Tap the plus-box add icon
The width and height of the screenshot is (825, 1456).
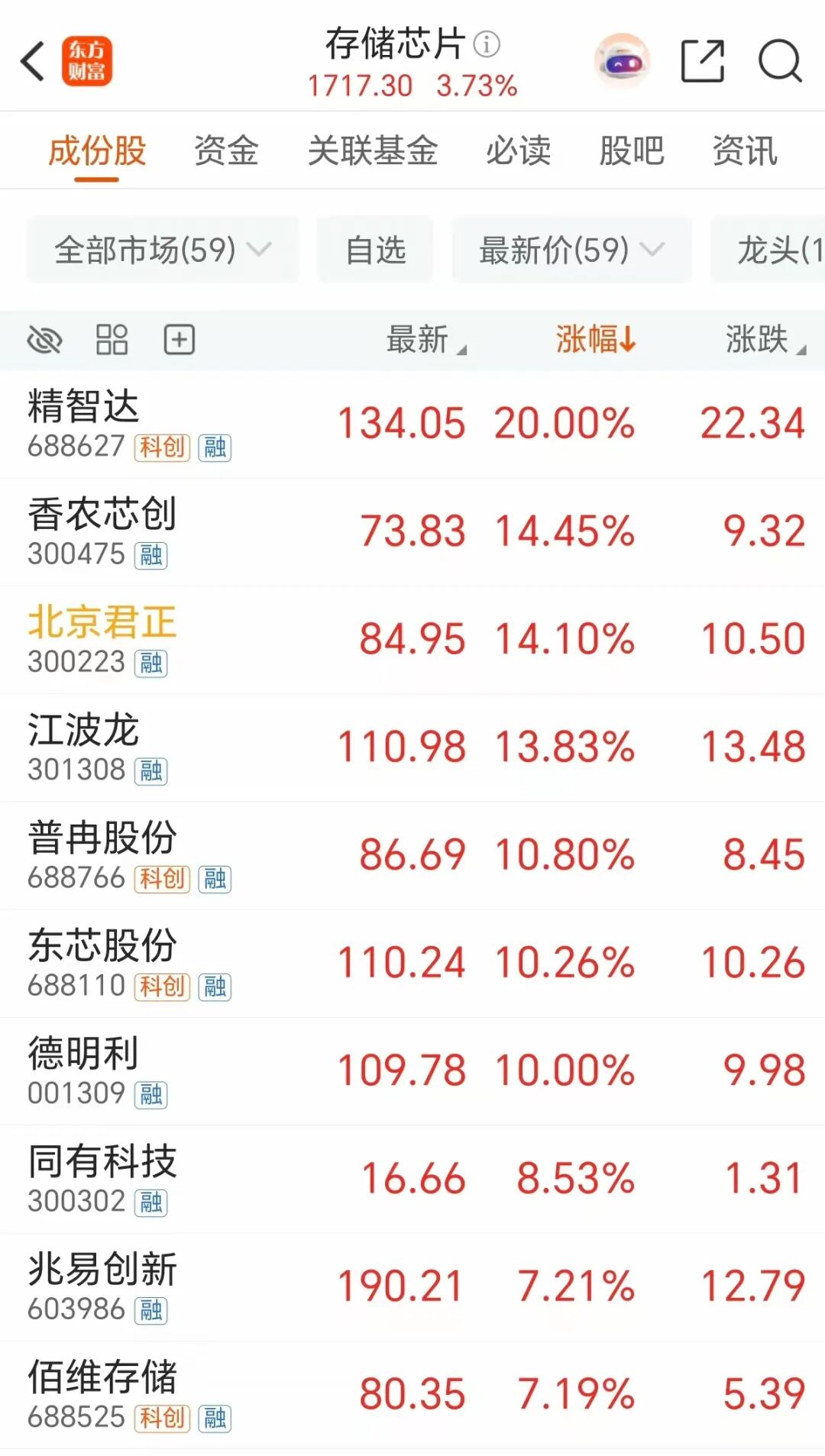coord(180,340)
